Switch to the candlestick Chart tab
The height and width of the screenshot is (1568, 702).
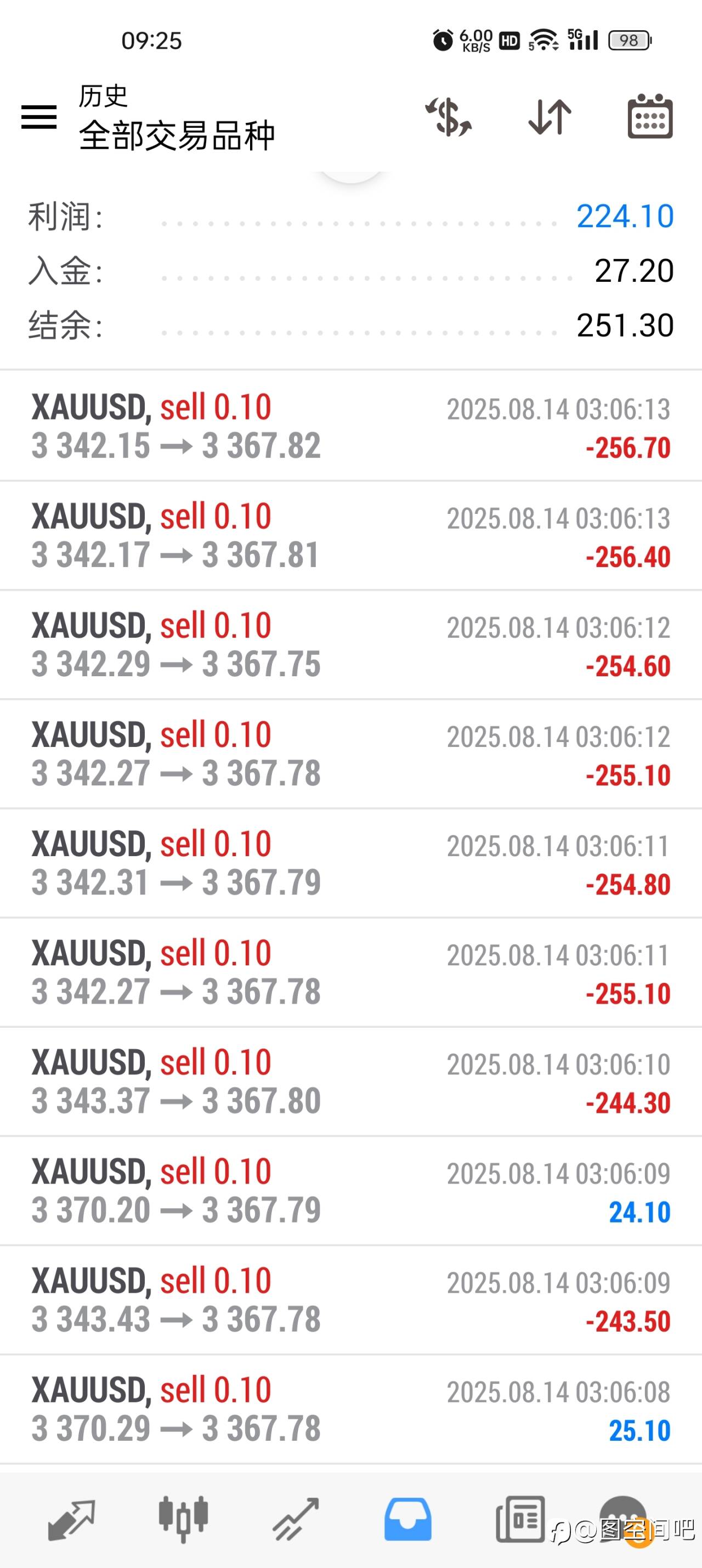183,1519
